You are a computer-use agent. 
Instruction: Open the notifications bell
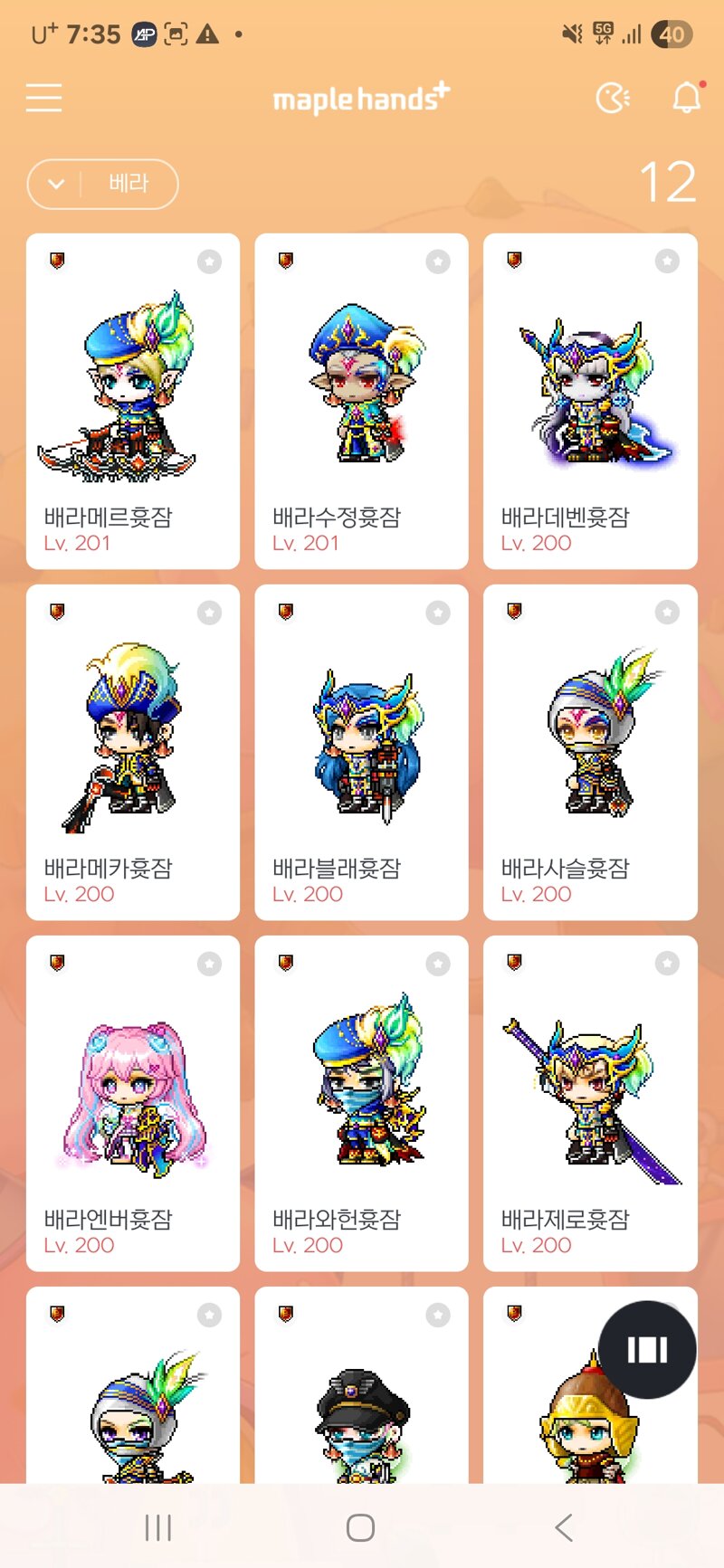click(x=687, y=97)
